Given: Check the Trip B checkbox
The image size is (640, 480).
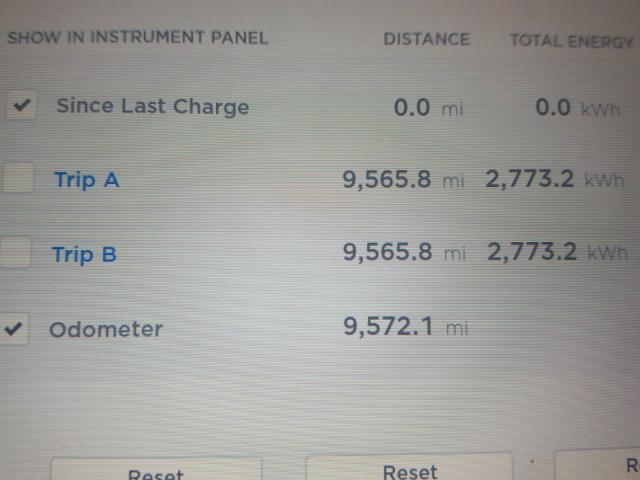Looking at the screenshot, I should [15, 253].
